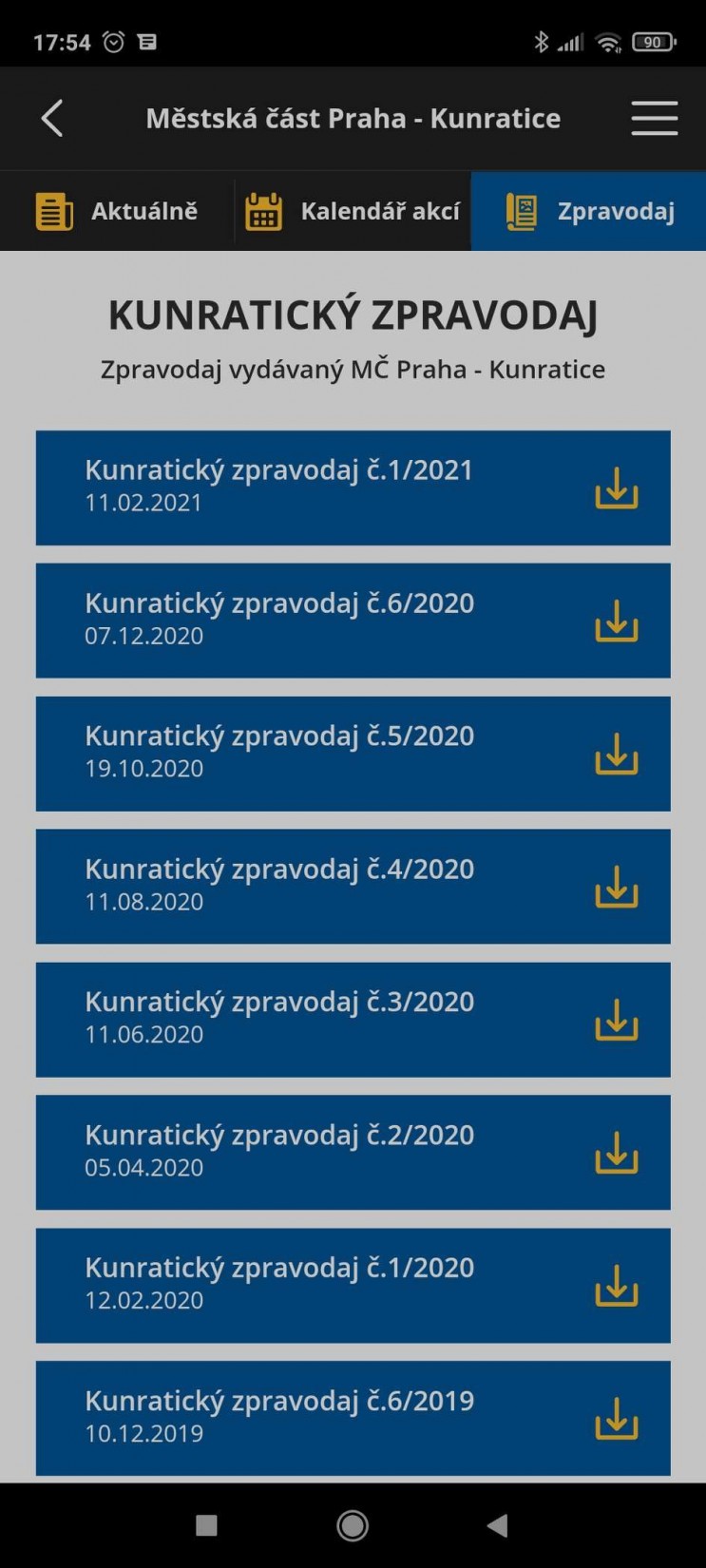706x1568 pixels.
Task: Switch to the Aktuálně tab
Action: click(x=117, y=211)
